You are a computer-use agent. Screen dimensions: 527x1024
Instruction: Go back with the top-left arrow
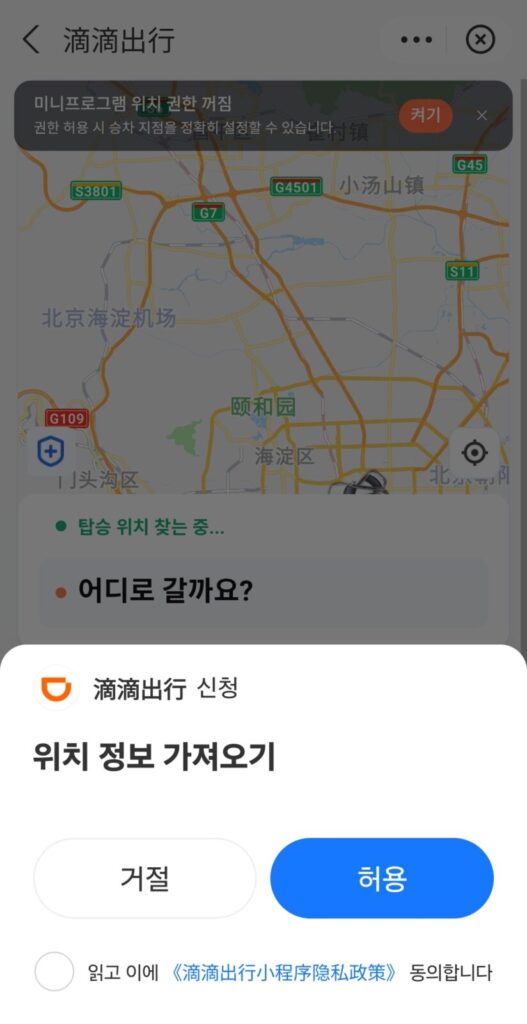(x=31, y=40)
